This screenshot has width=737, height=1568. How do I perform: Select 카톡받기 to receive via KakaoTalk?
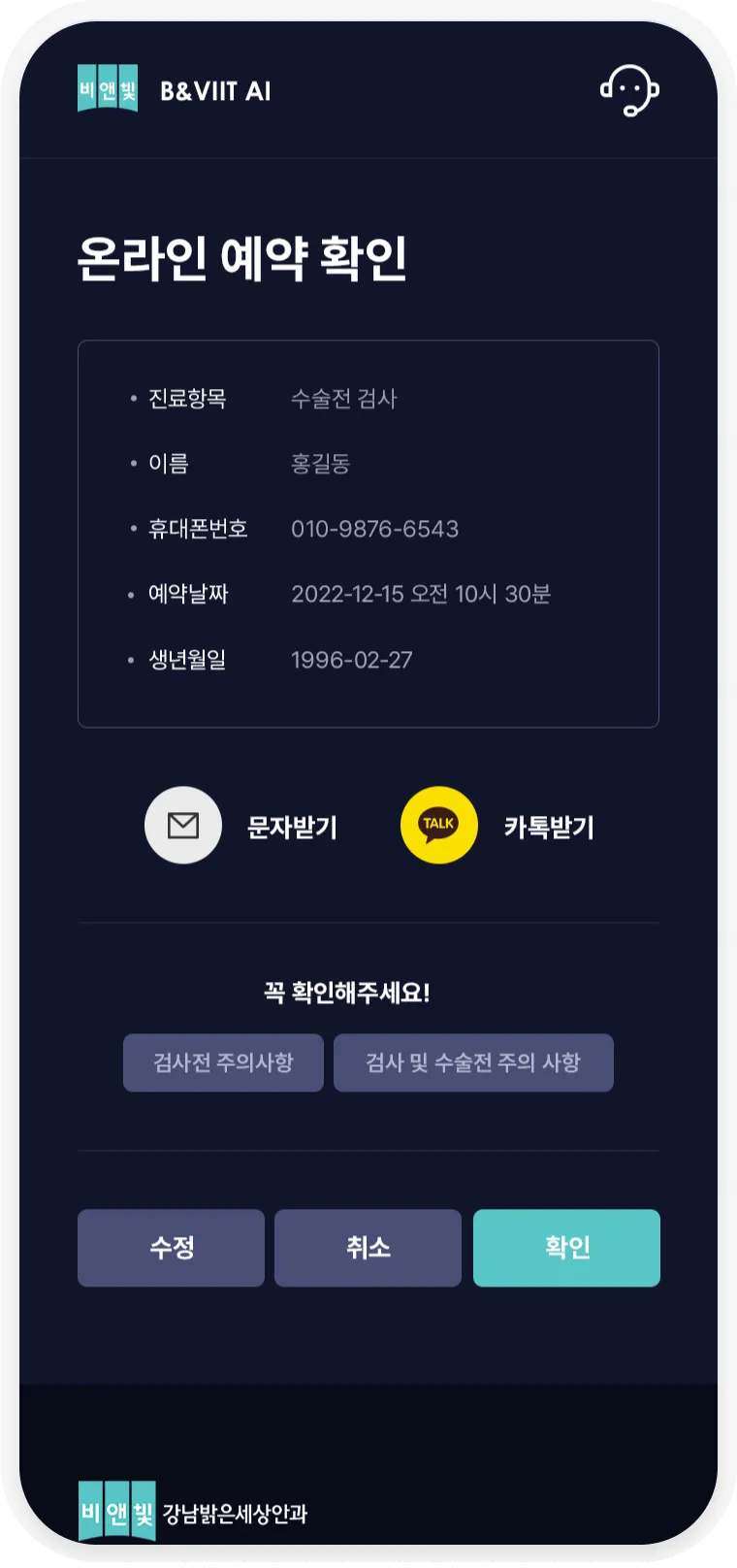tap(497, 826)
